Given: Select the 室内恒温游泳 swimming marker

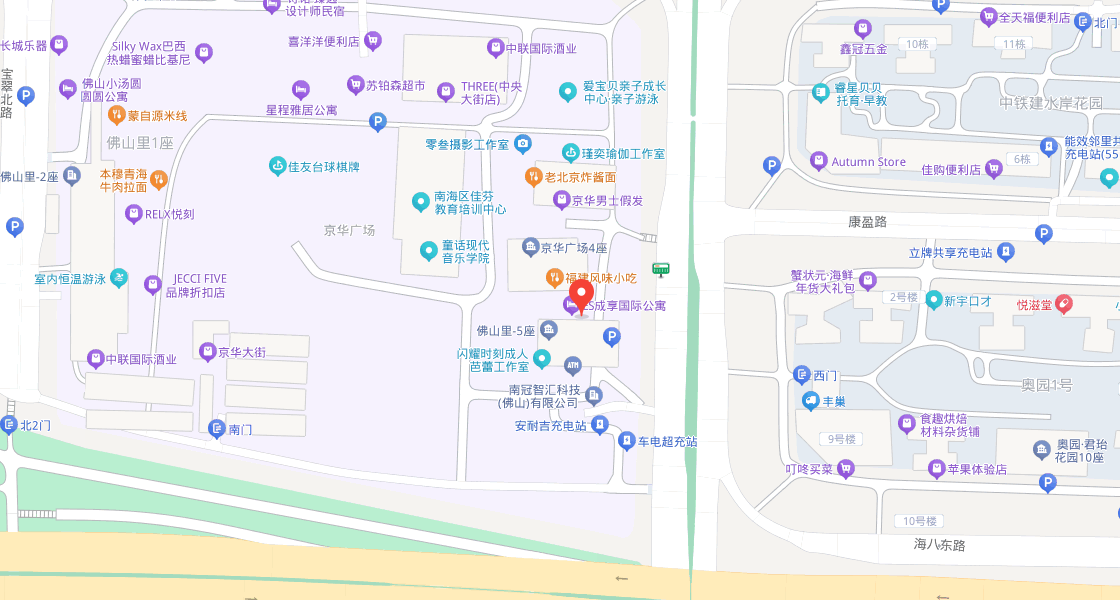Looking at the screenshot, I should (x=119, y=278).
